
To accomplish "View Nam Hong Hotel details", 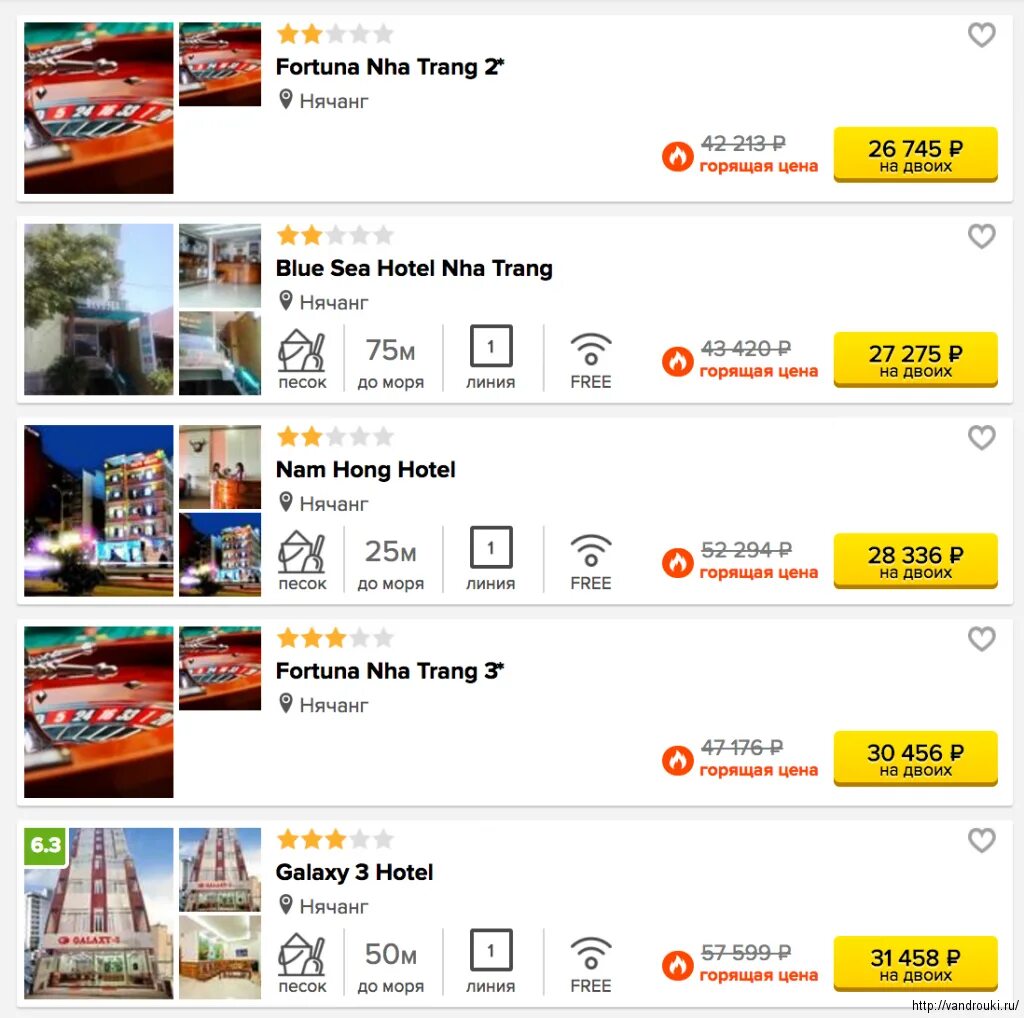I will tap(366, 470).
